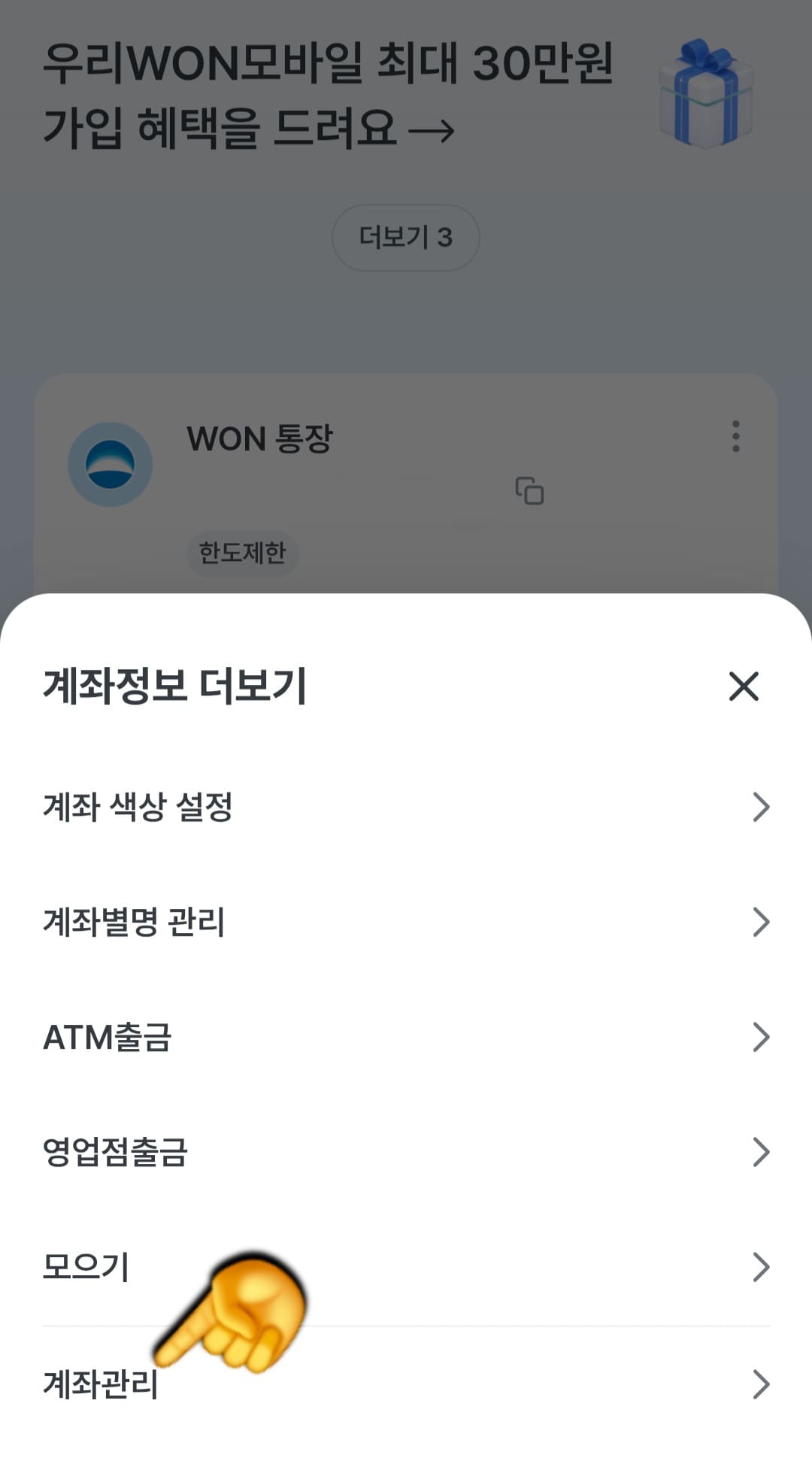Expand the 계좌 색상 설정 row chevron

tap(762, 808)
